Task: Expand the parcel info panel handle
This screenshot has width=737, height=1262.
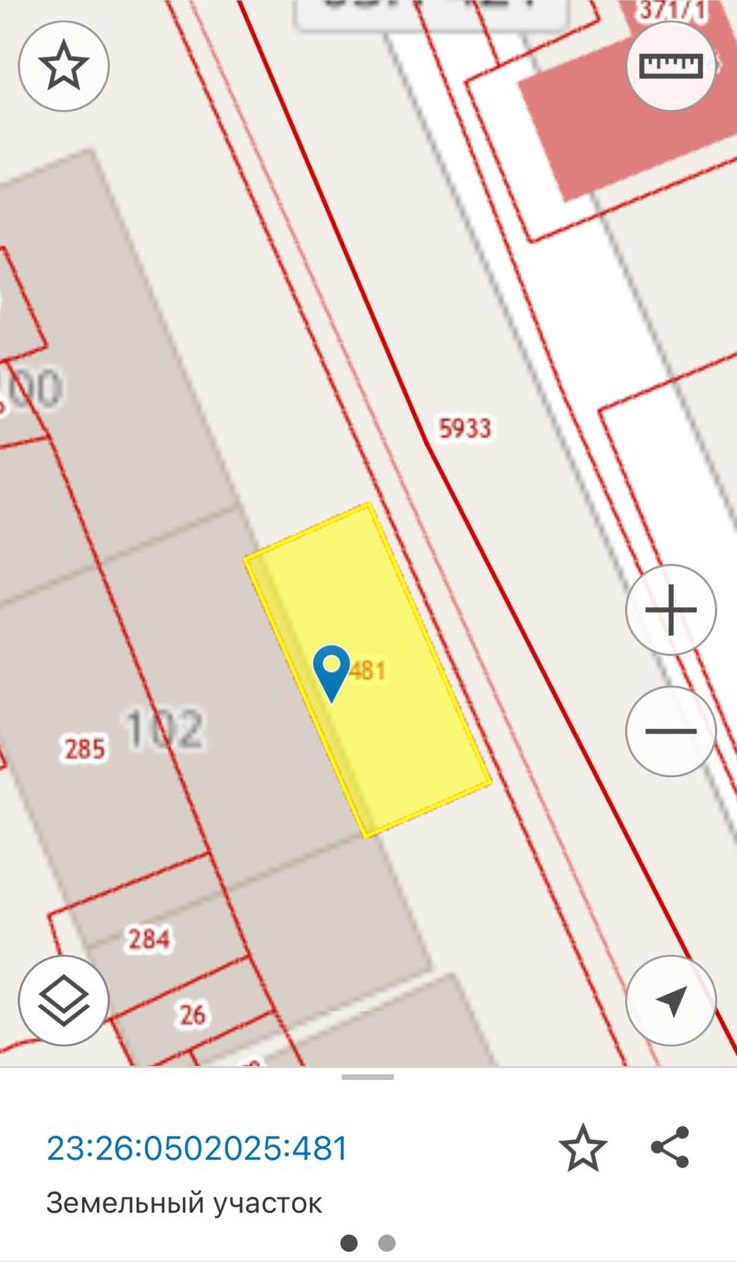Action: pos(368,1077)
